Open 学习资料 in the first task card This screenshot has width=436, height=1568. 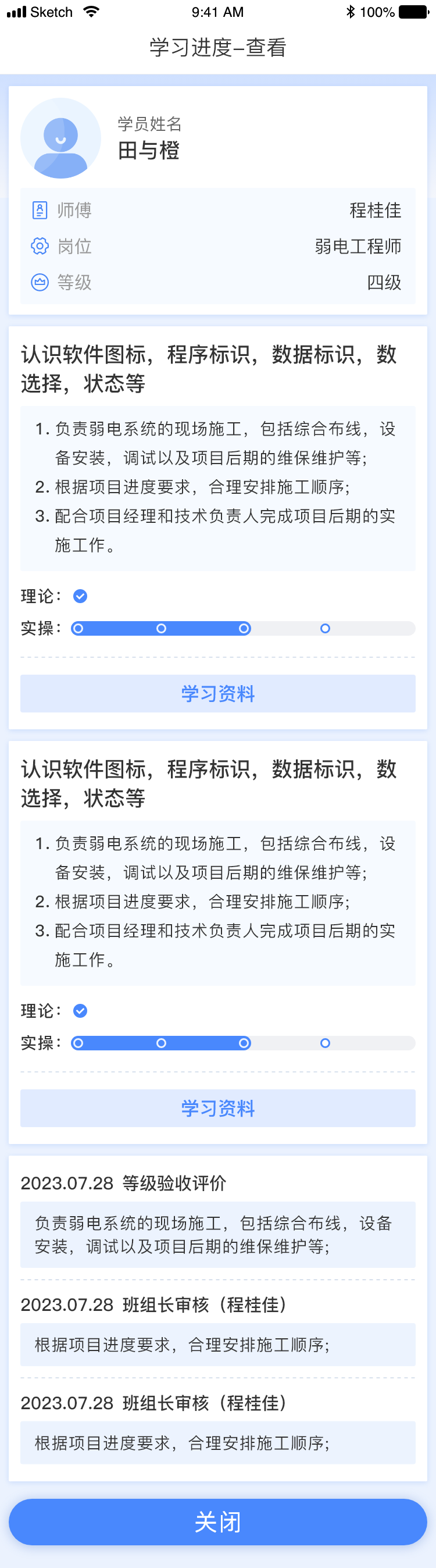[x=217, y=693]
